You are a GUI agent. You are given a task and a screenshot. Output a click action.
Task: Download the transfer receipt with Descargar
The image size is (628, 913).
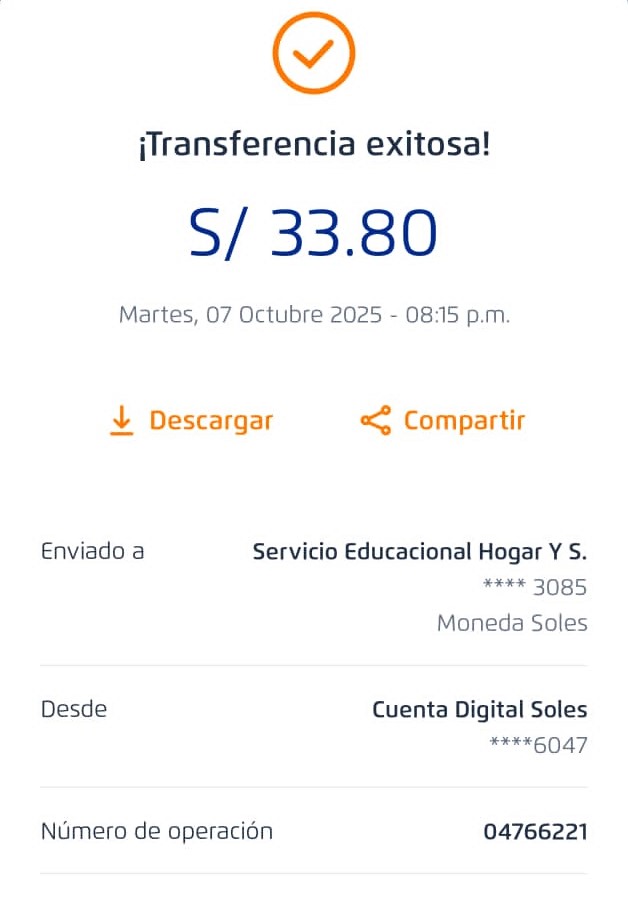(190, 421)
